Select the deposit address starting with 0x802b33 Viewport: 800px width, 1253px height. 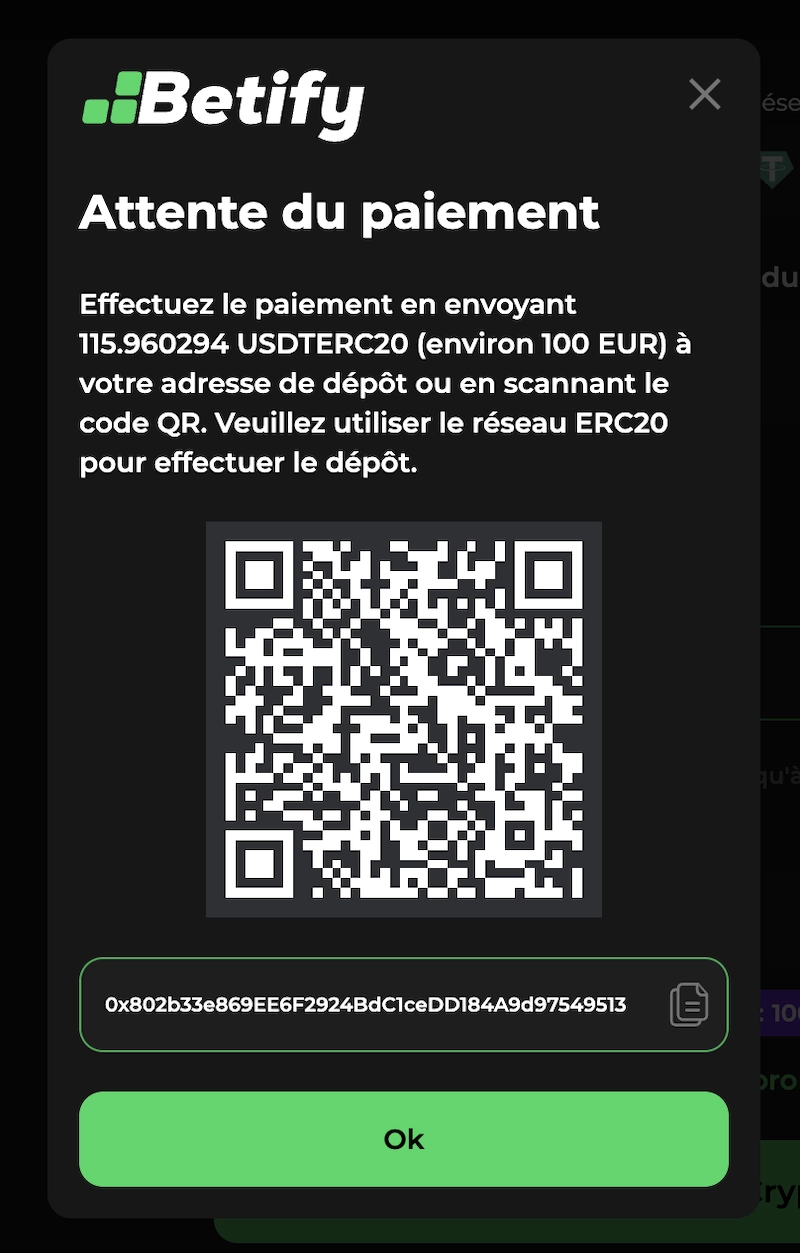366,1004
